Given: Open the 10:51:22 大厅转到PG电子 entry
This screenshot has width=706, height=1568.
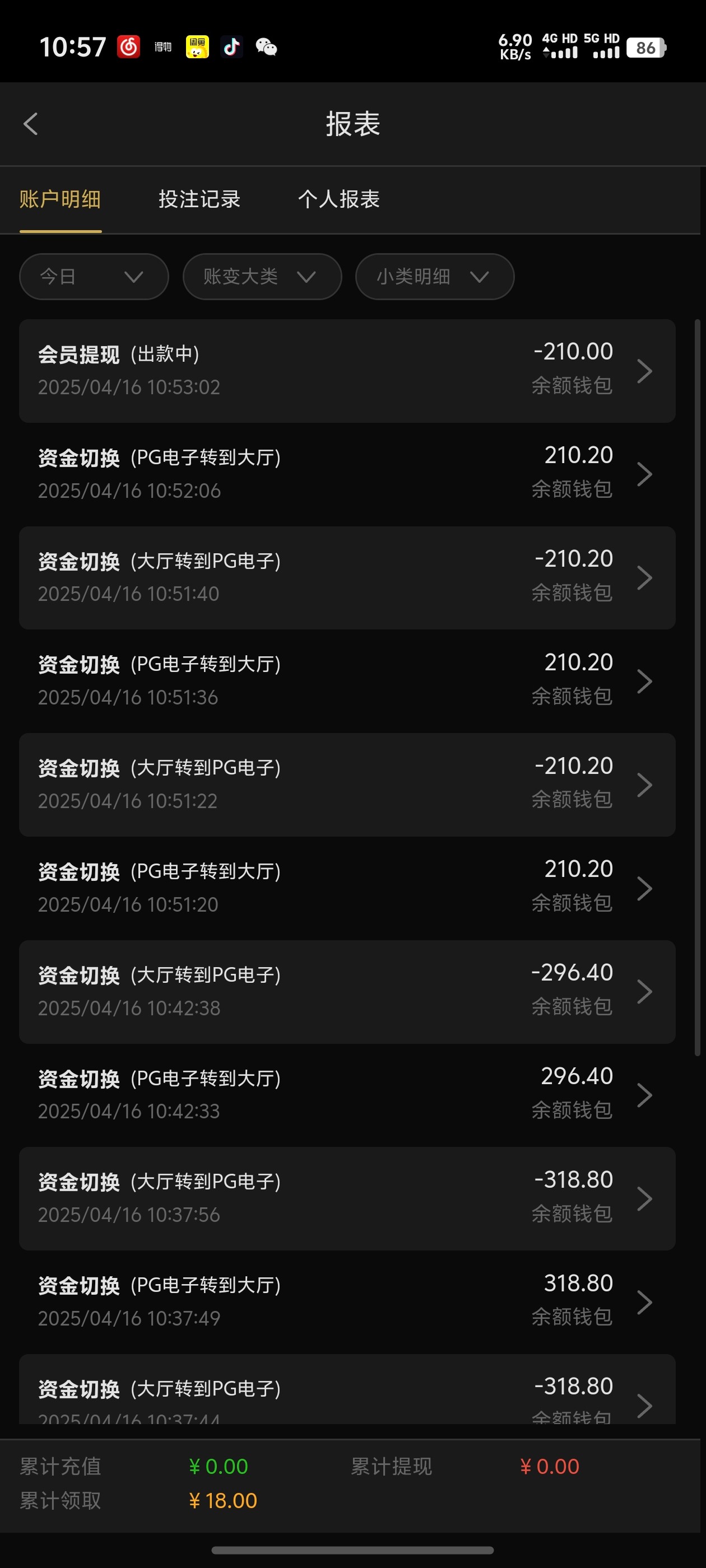Looking at the screenshot, I should [347, 785].
